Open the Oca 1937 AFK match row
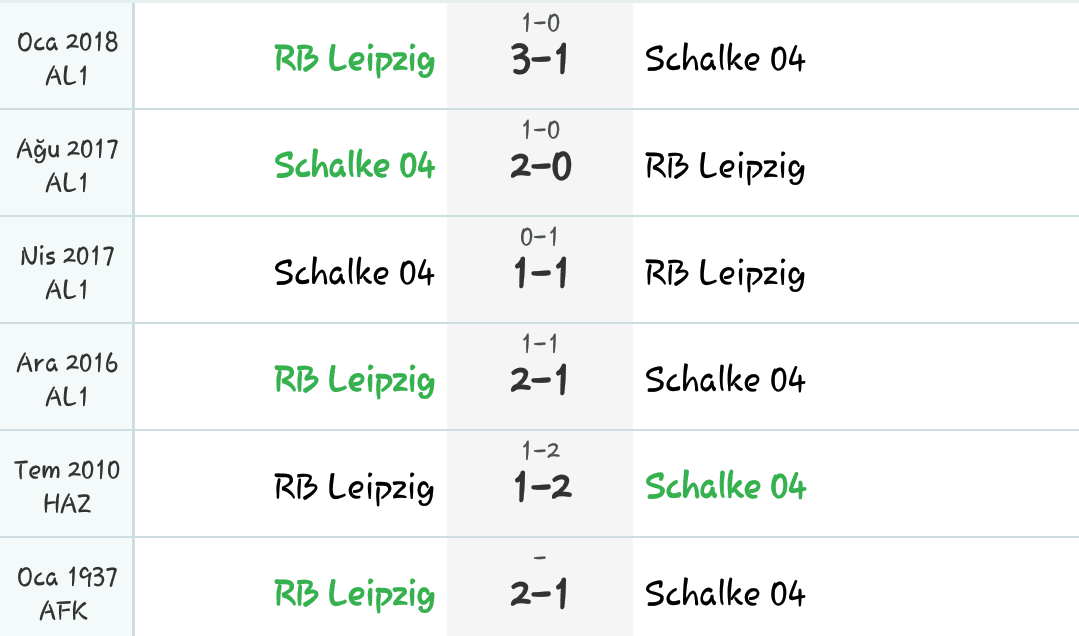This screenshot has height=636, width=1079. tap(539, 594)
